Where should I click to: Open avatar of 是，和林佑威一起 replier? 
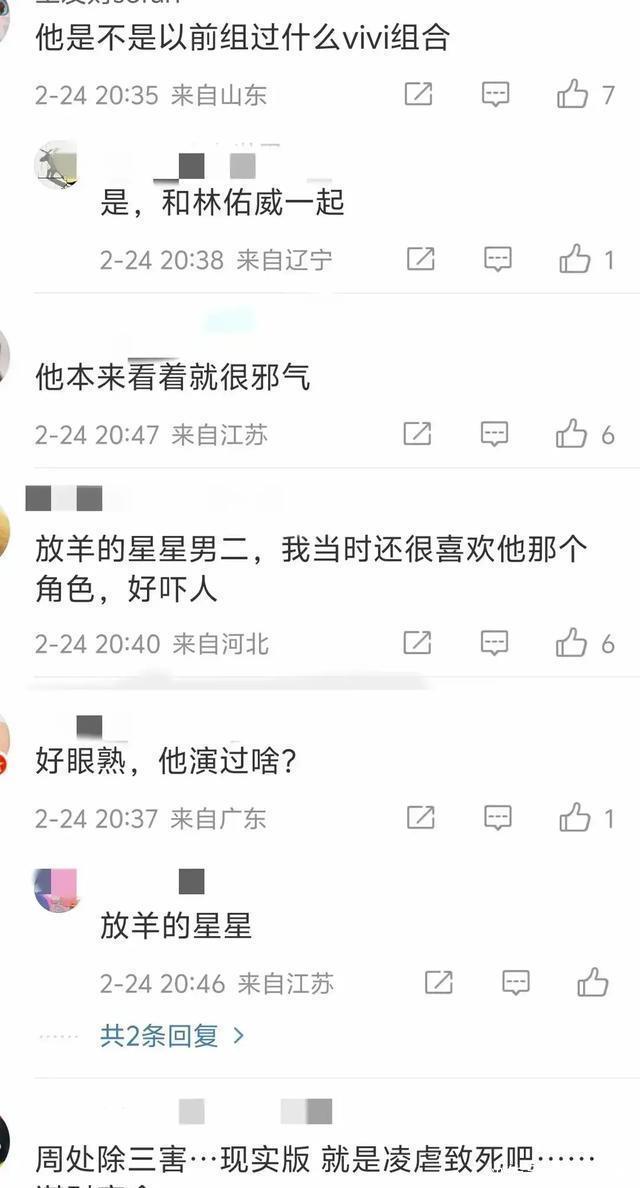[x=56, y=165]
